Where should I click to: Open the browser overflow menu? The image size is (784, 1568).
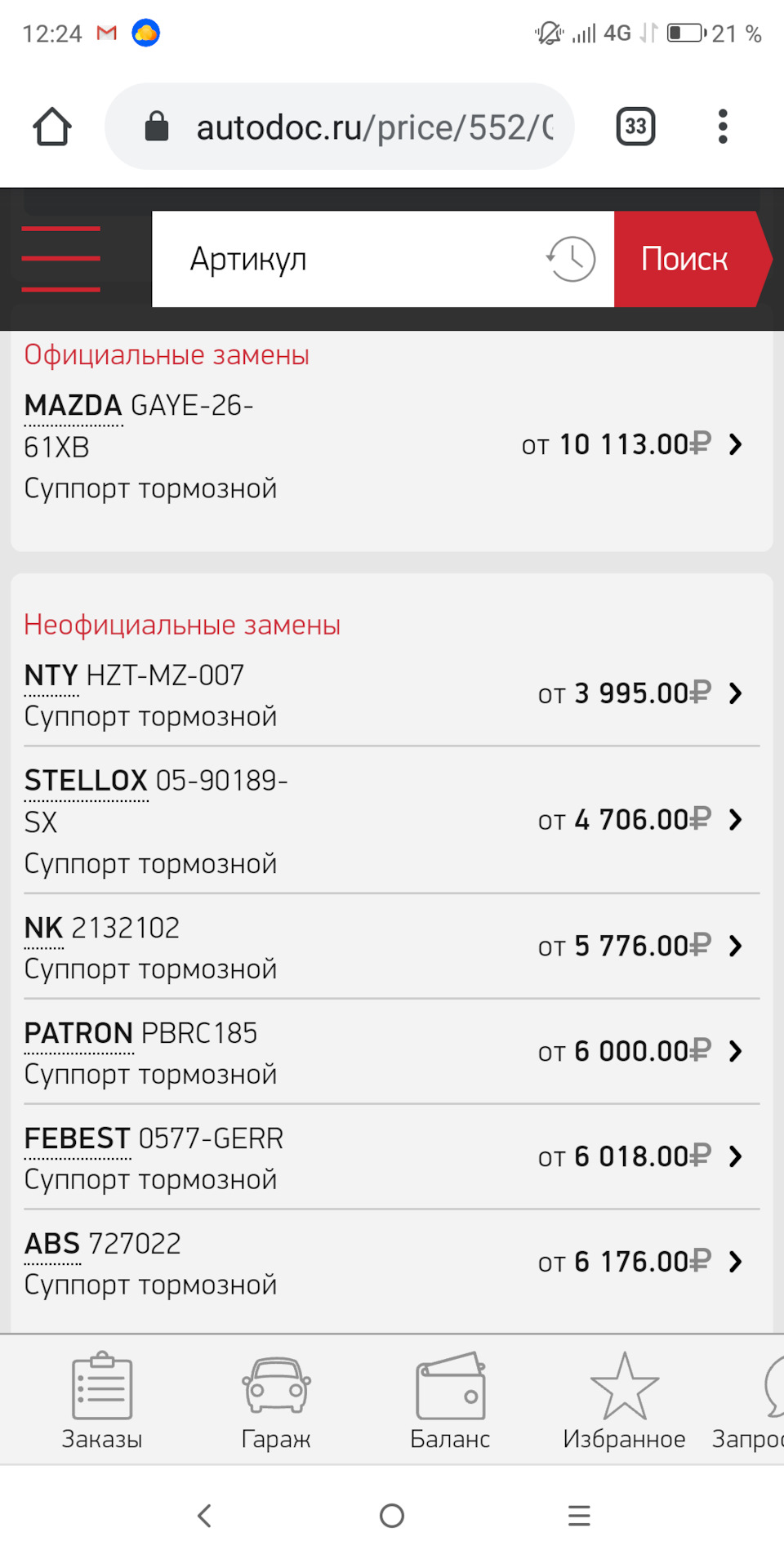[x=723, y=127]
